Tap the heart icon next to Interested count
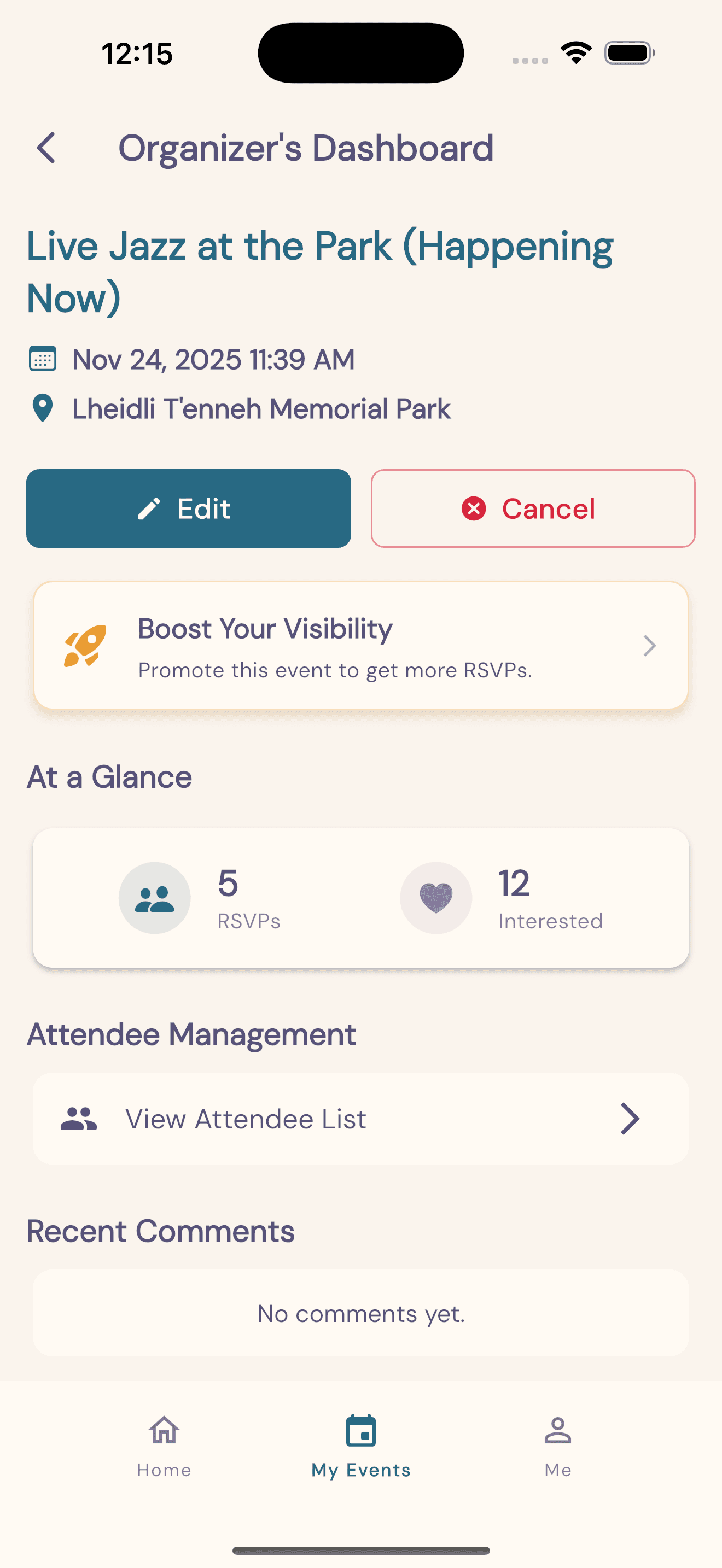Image resolution: width=722 pixels, height=1568 pixels. (x=436, y=897)
